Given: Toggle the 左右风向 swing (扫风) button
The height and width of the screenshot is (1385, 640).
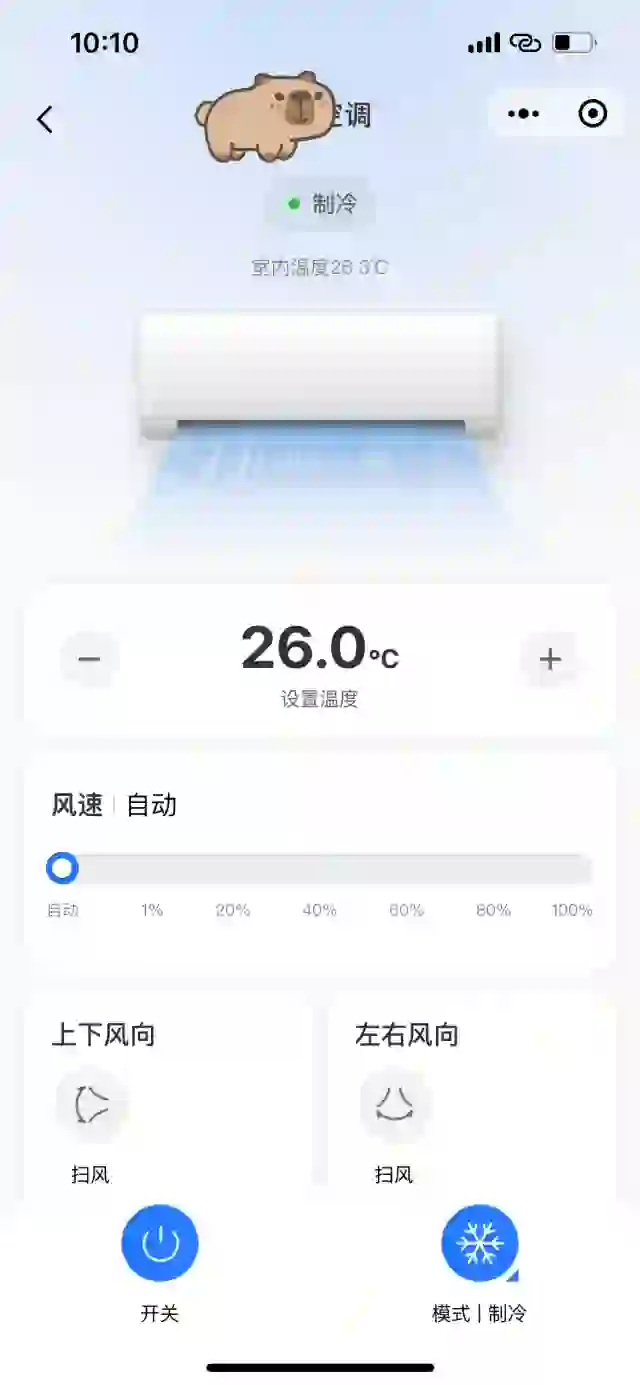Looking at the screenshot, I should (395, 1105).
